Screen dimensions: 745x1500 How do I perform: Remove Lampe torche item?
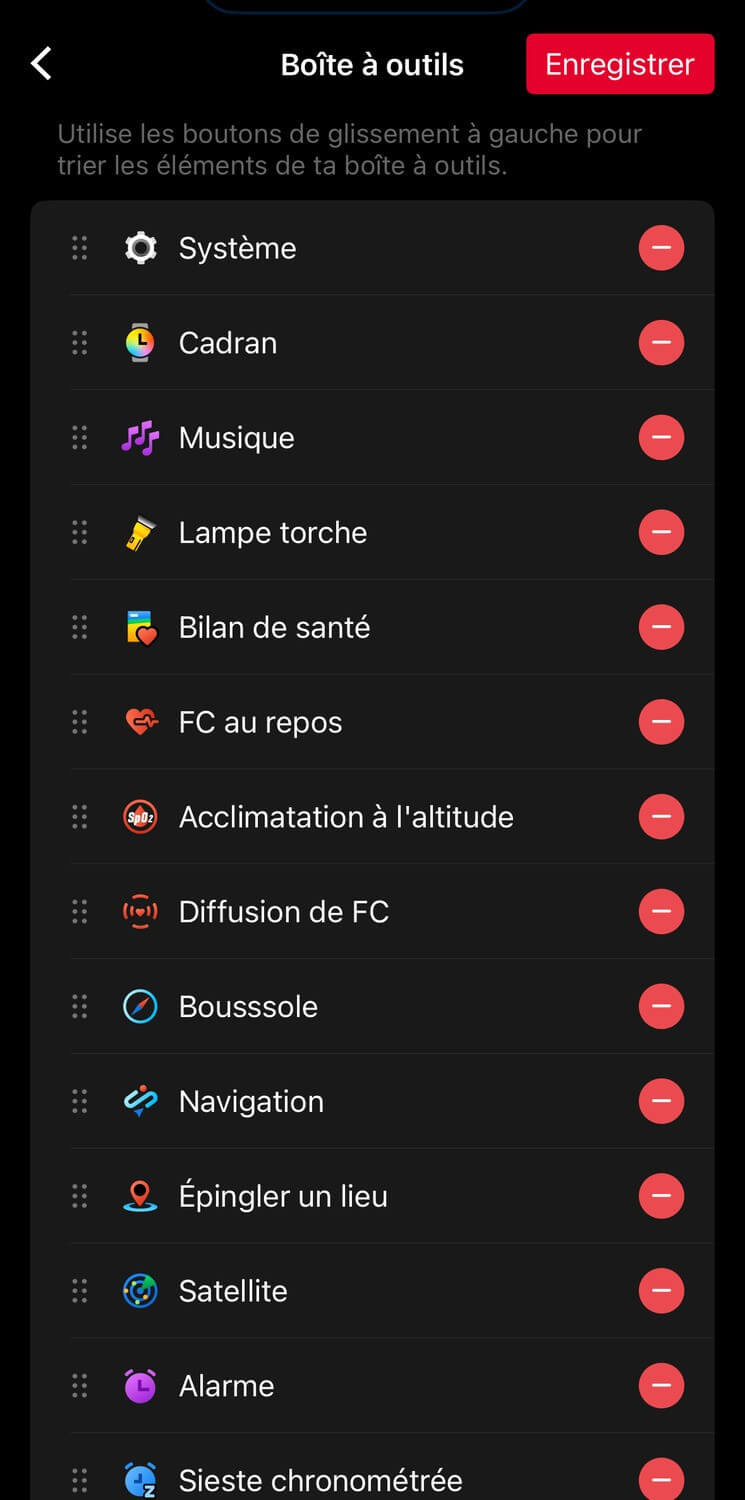tap(661, 532)
